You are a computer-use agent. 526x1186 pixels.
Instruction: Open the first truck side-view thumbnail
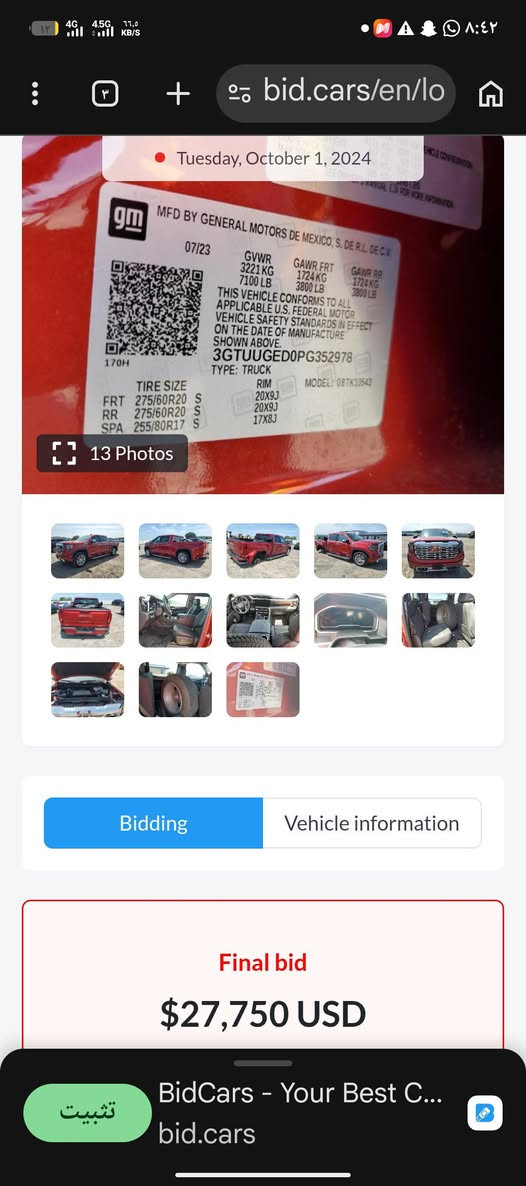(x=87, y=551)
